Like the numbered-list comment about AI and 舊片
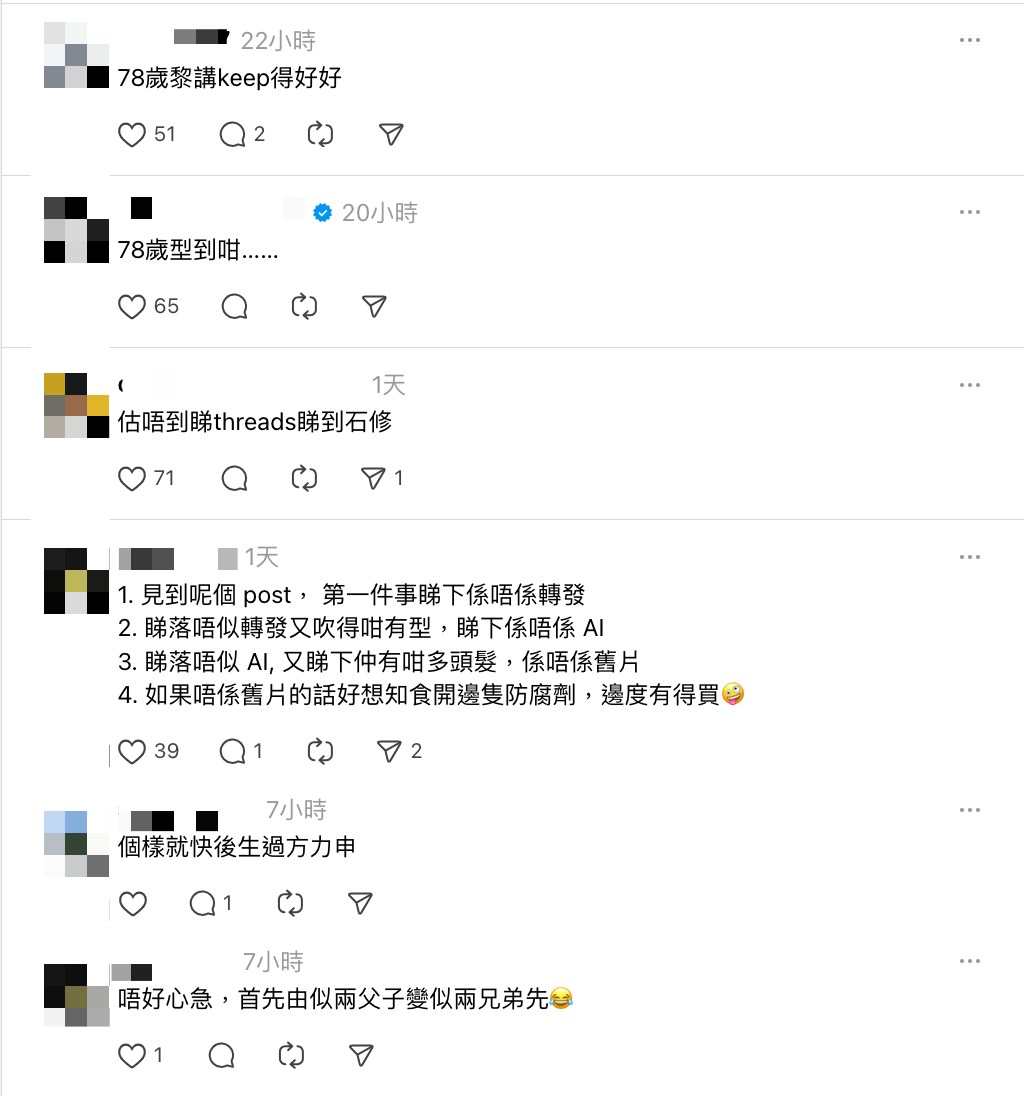Image resolution: width=1024 pixels, height=1096 pixels. pyautogui.click(x=133, y=751)
